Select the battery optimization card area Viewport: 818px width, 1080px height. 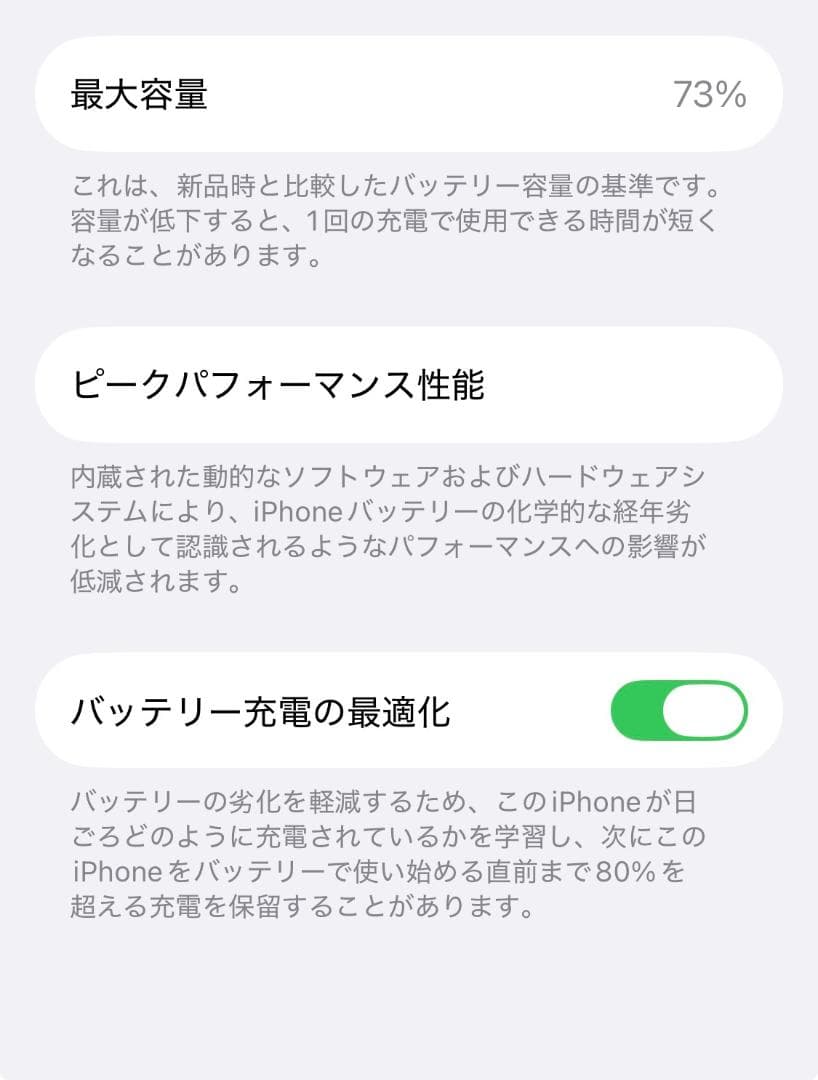coord(409,709)
